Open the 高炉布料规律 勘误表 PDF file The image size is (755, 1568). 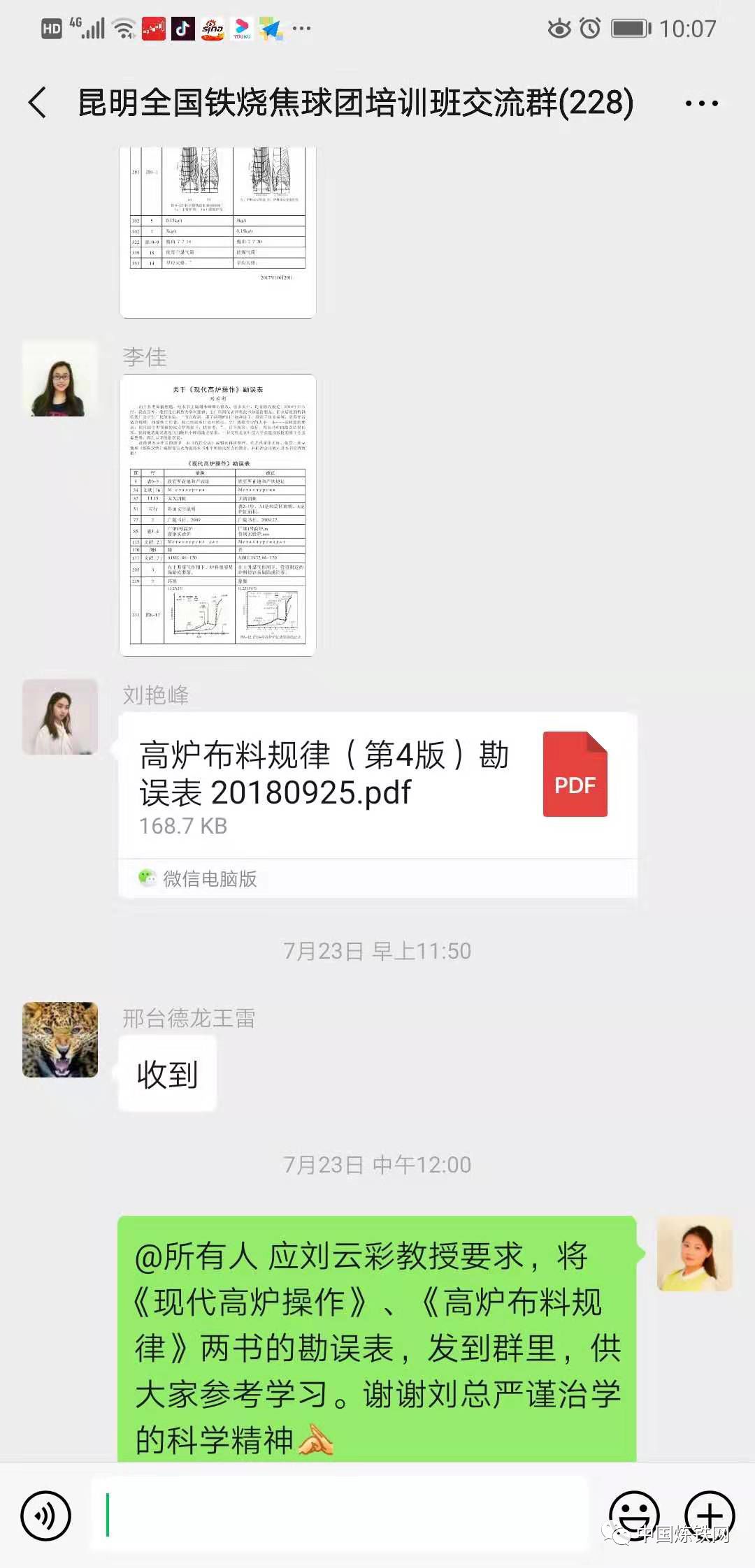pyautogui.click(x=377, y=785)
